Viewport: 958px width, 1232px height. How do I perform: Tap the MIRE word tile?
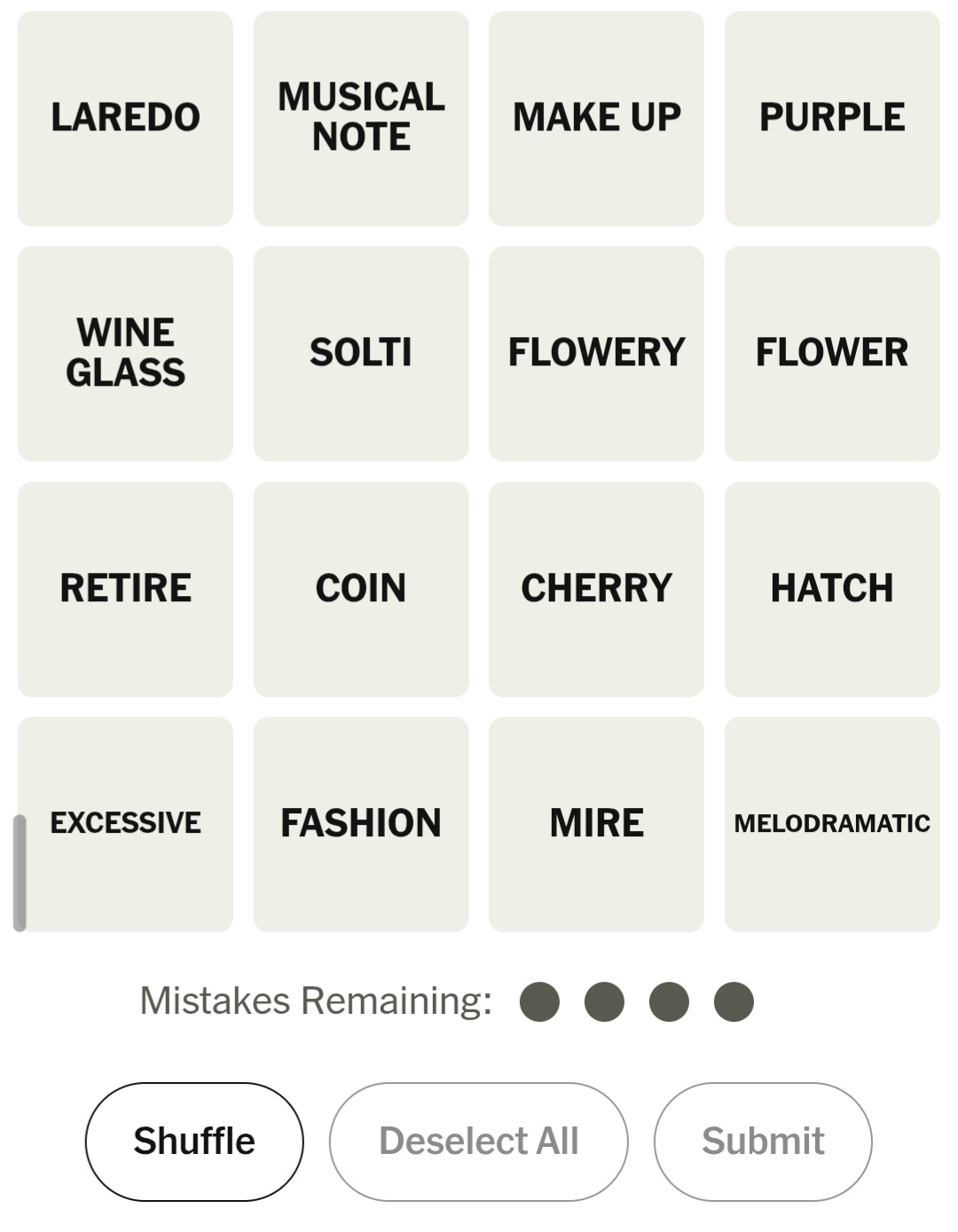[x=596, y=824]
